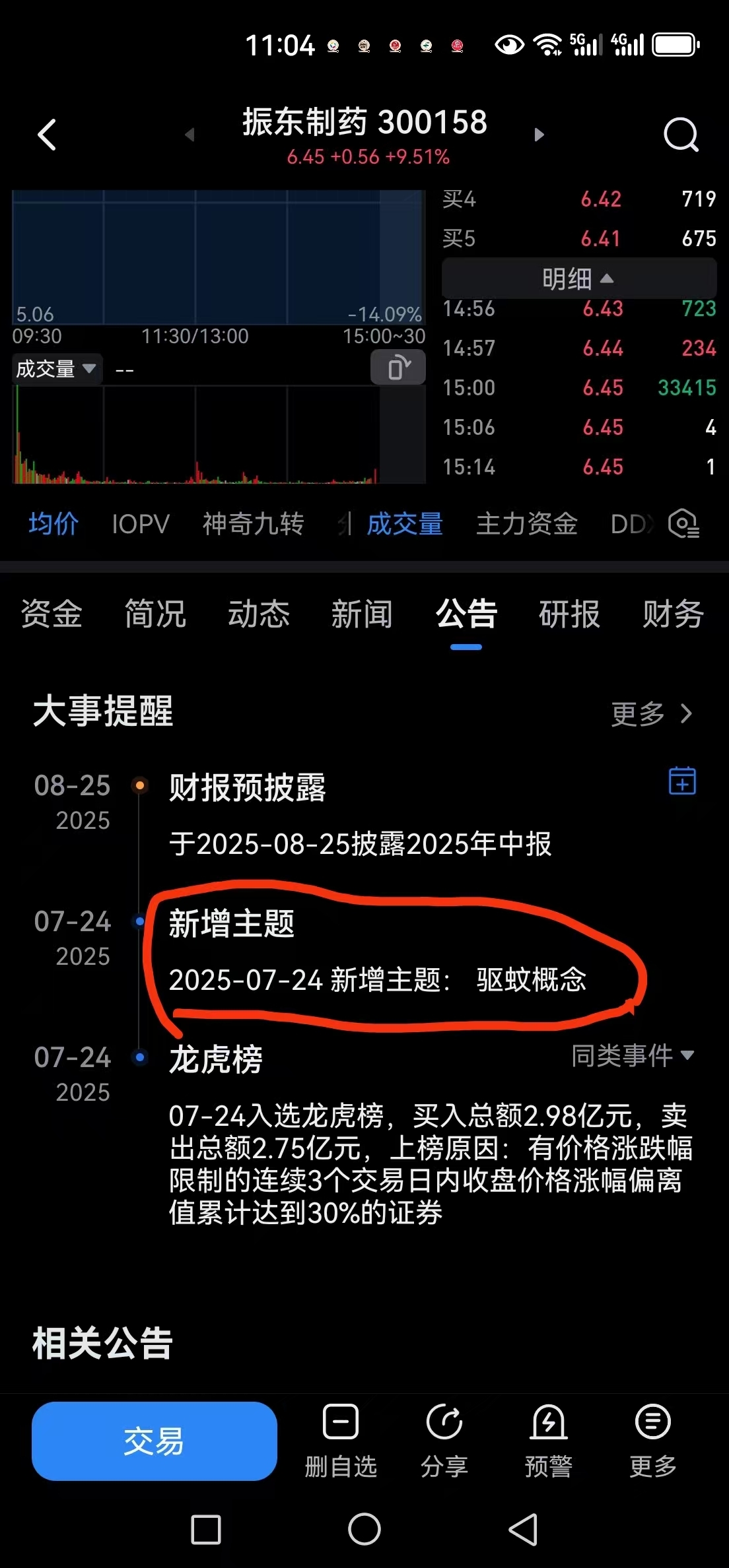Image resolution: width=729 pixels, height=1568 pixels.
Task: Open the search magnifier icon
Action: pos(681,135)
